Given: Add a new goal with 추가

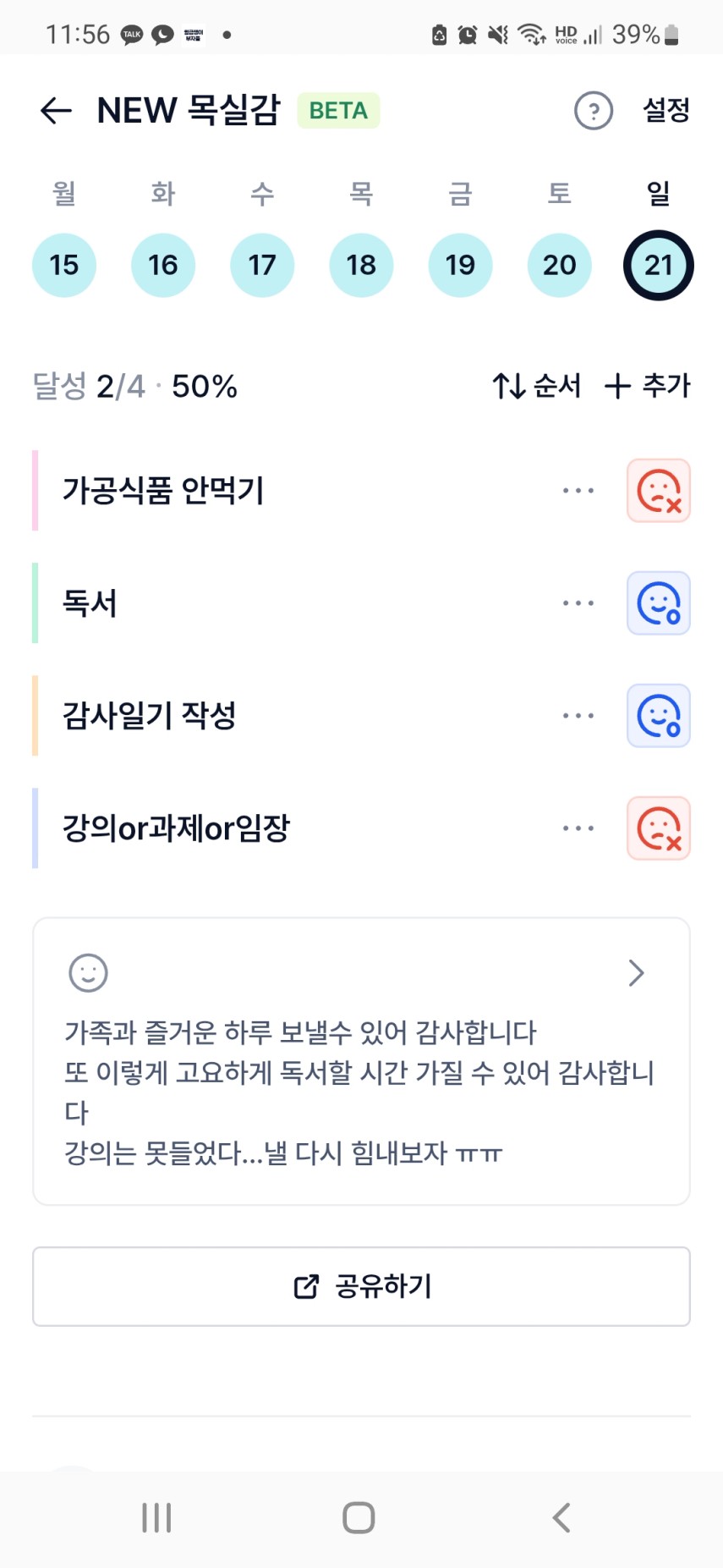Looking at the screenshot, I should (648, 386).
